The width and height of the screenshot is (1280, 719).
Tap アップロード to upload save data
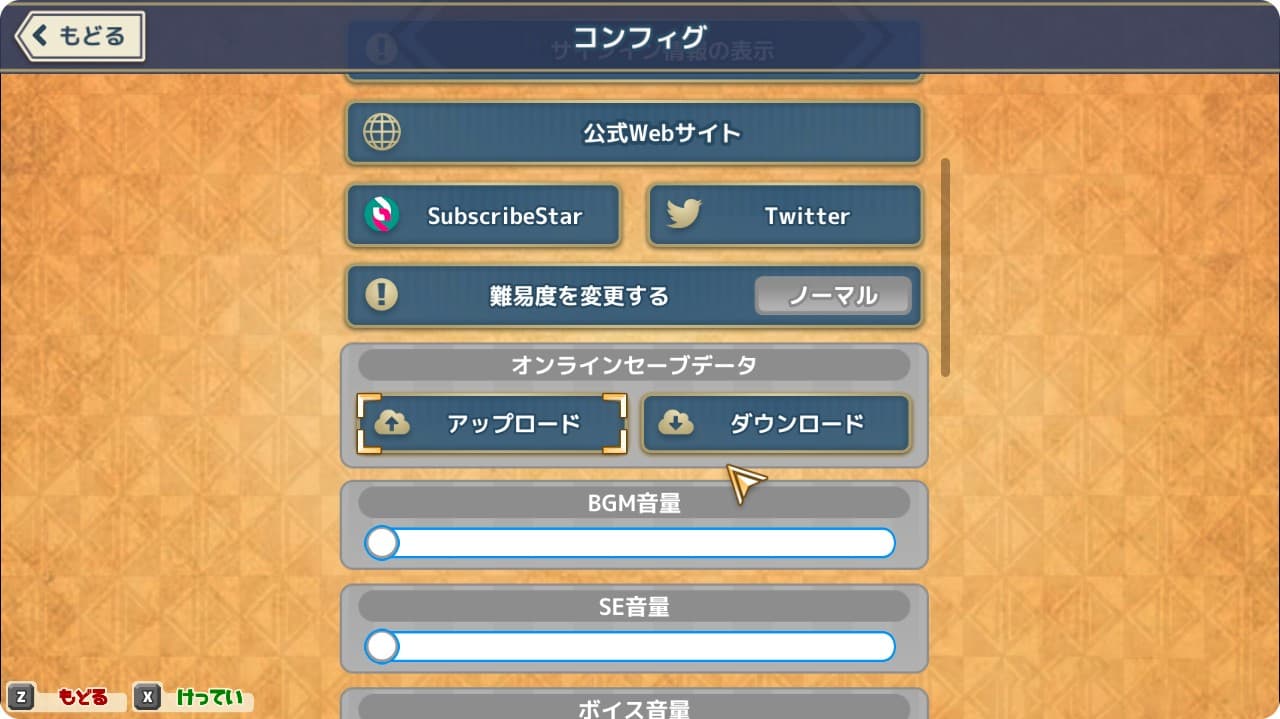492,424
